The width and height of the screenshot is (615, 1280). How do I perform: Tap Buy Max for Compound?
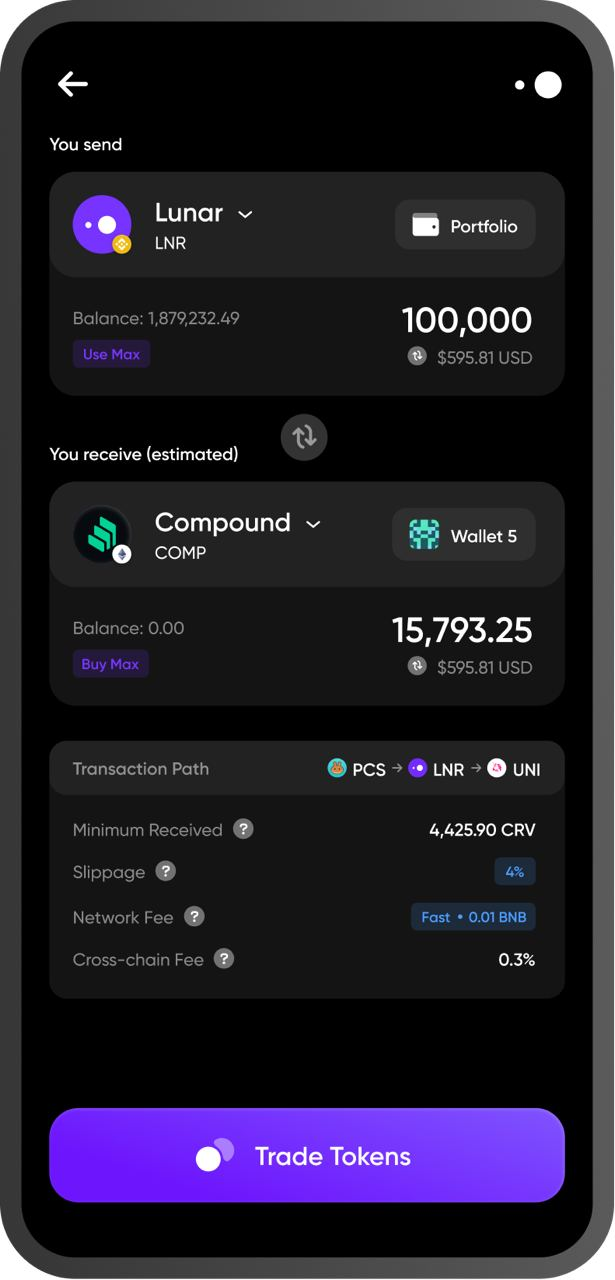(x=111, y=664)
